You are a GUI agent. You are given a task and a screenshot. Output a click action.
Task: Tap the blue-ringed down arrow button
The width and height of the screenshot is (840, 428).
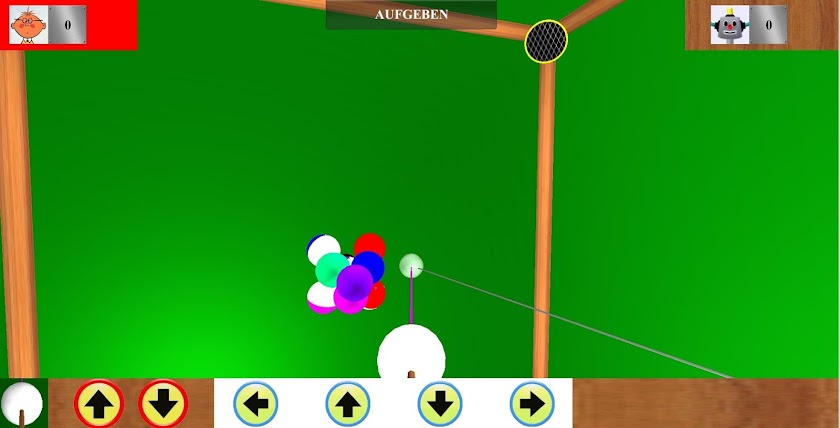(440, 405)
